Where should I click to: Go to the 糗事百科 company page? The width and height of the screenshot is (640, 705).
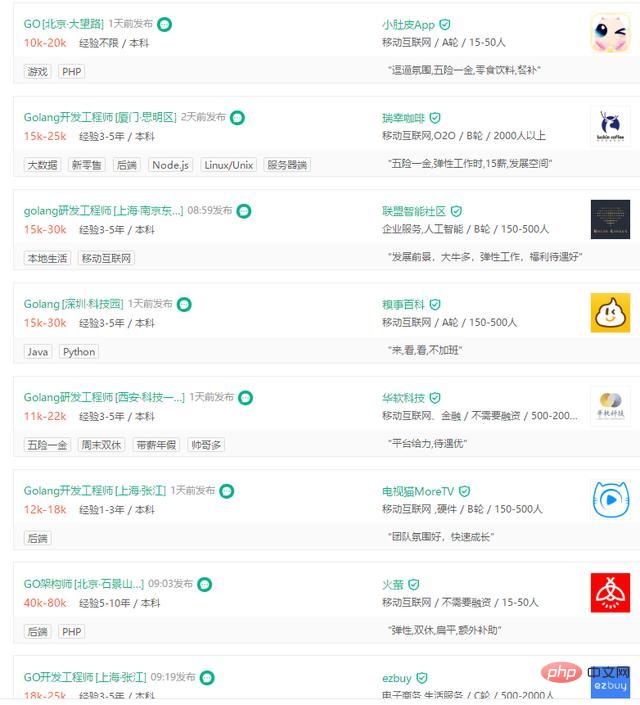pos(403,304)
